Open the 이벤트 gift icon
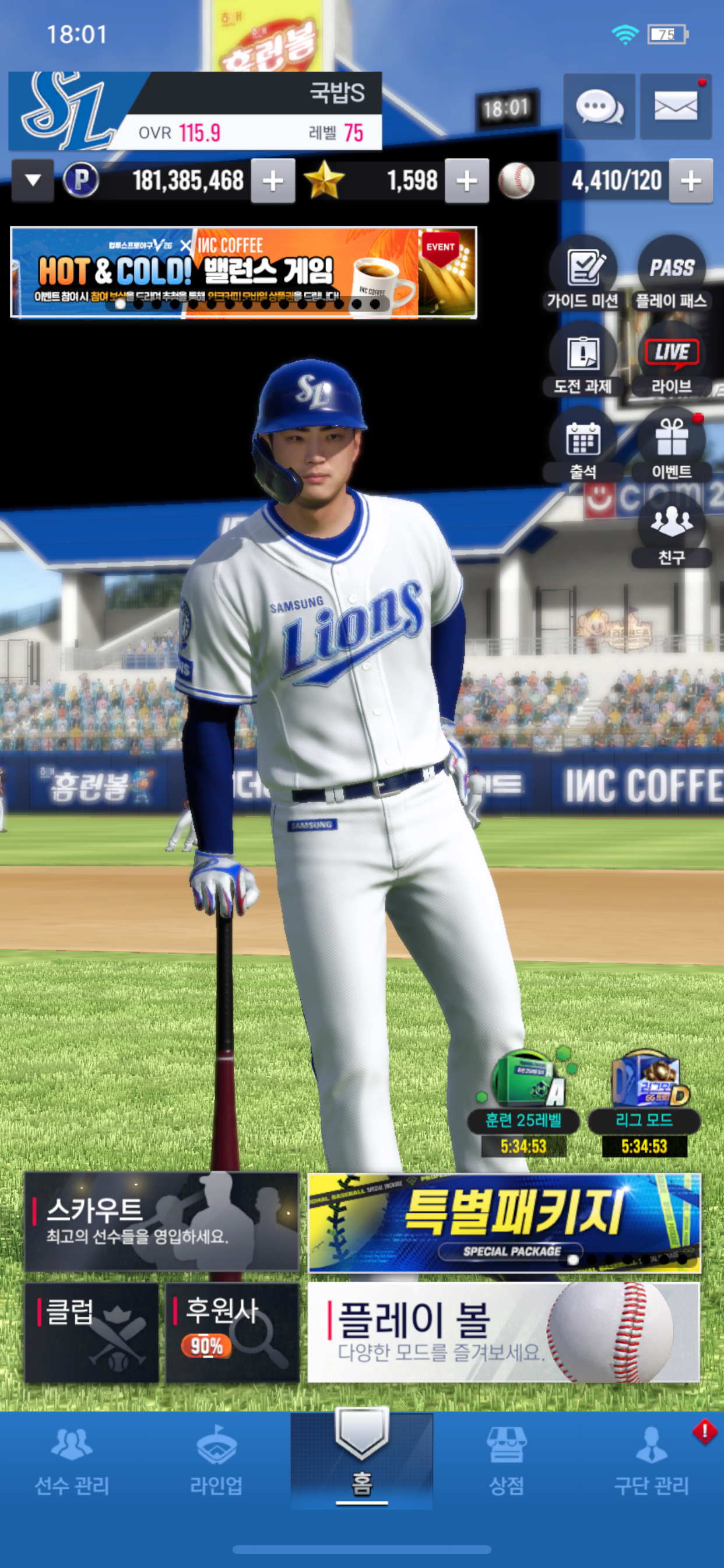 [671, 446]
